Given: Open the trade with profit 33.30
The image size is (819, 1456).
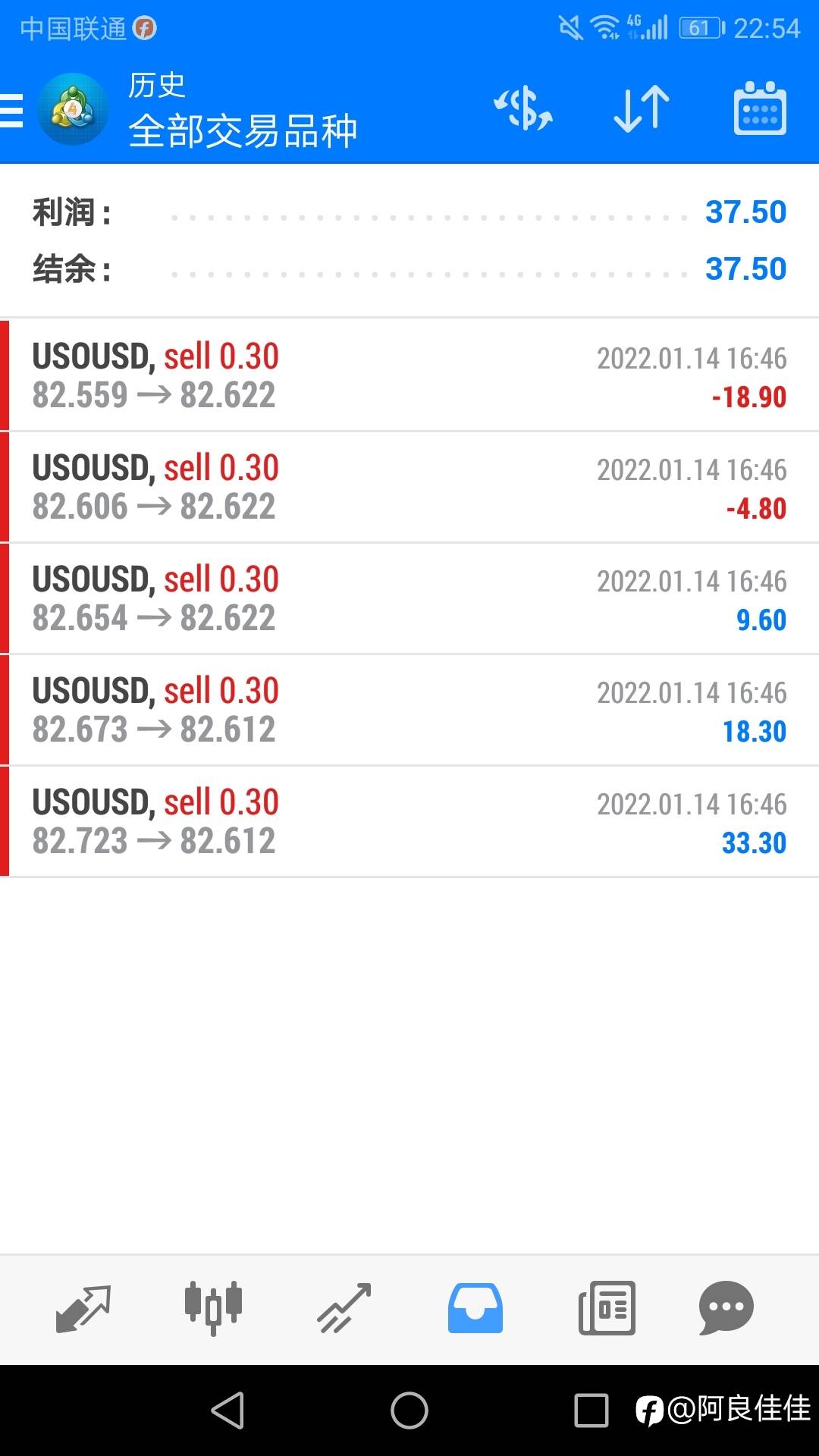Looking at the screenshot, I should [409, 821].
